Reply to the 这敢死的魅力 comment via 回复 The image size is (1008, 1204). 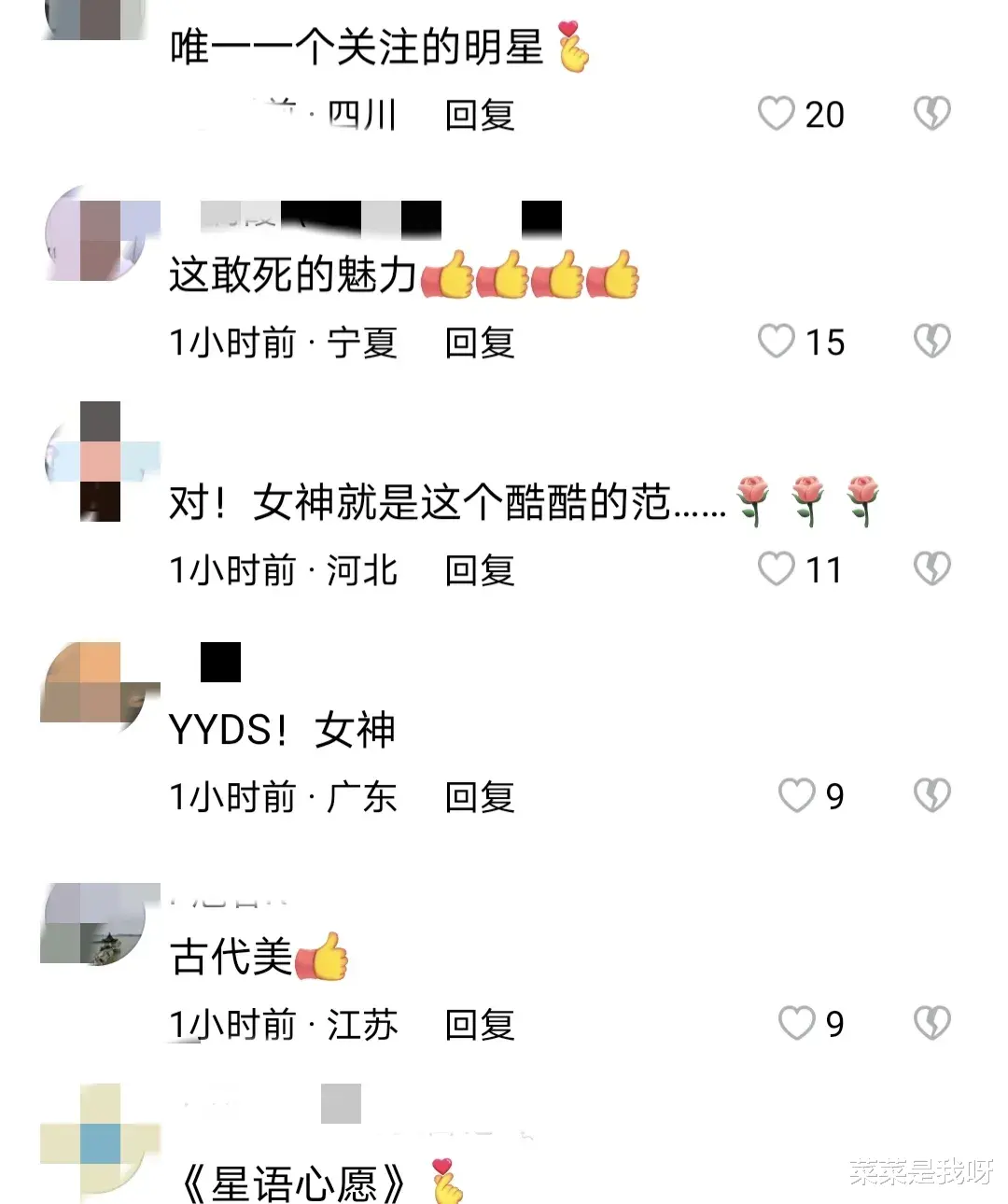tap(480, 342)
